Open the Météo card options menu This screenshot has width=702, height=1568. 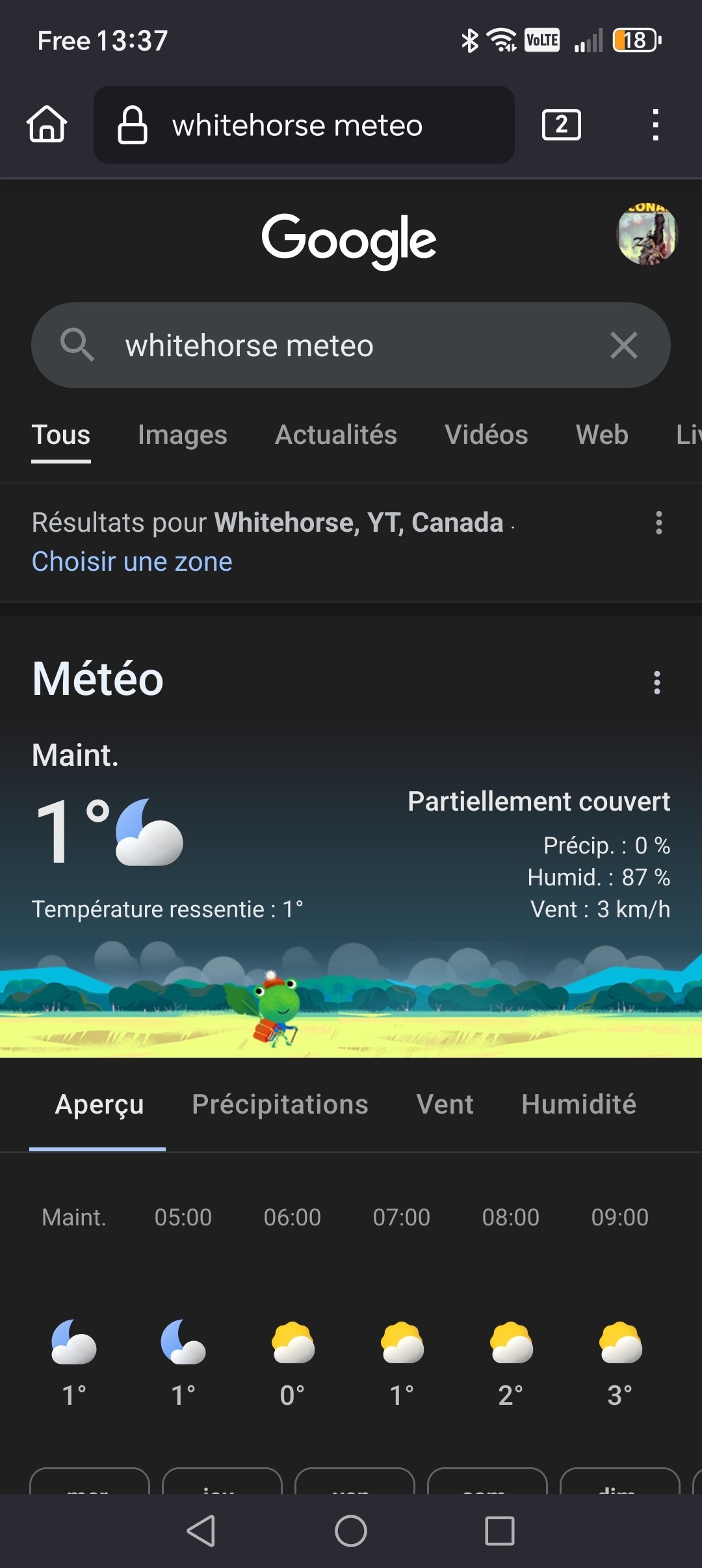pos(657,683)
